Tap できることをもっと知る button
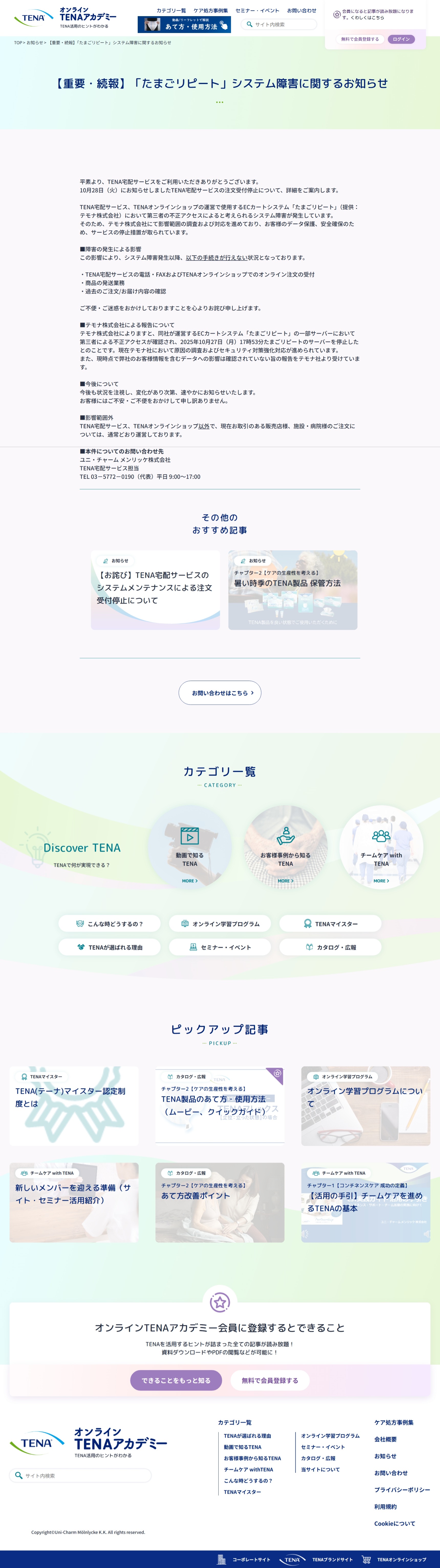The image size is (440, 1568). (x=176, y=1380)
